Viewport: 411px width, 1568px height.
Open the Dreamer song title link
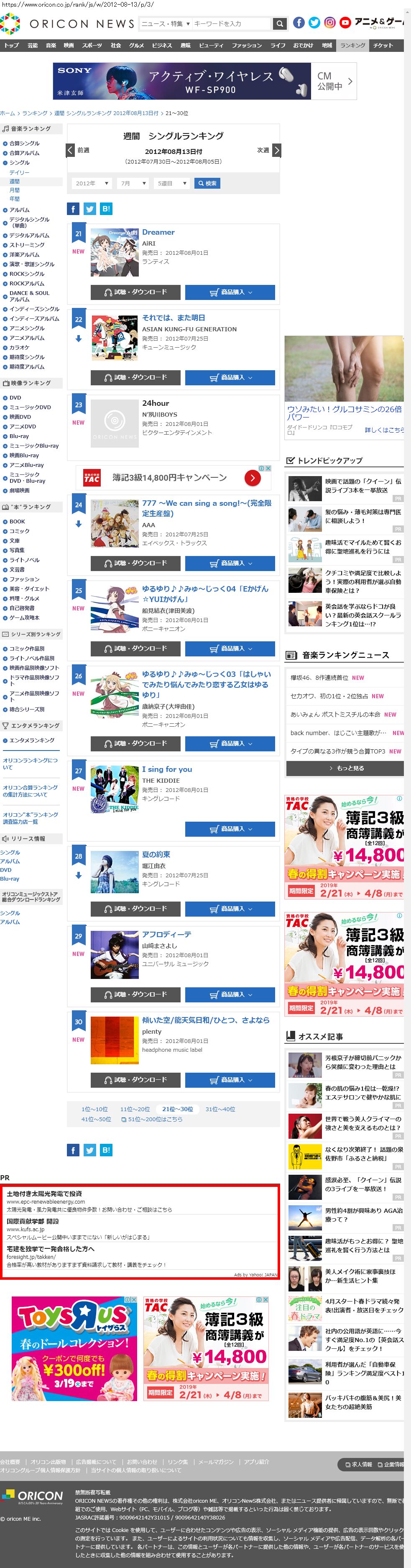[x=158, y=233]
